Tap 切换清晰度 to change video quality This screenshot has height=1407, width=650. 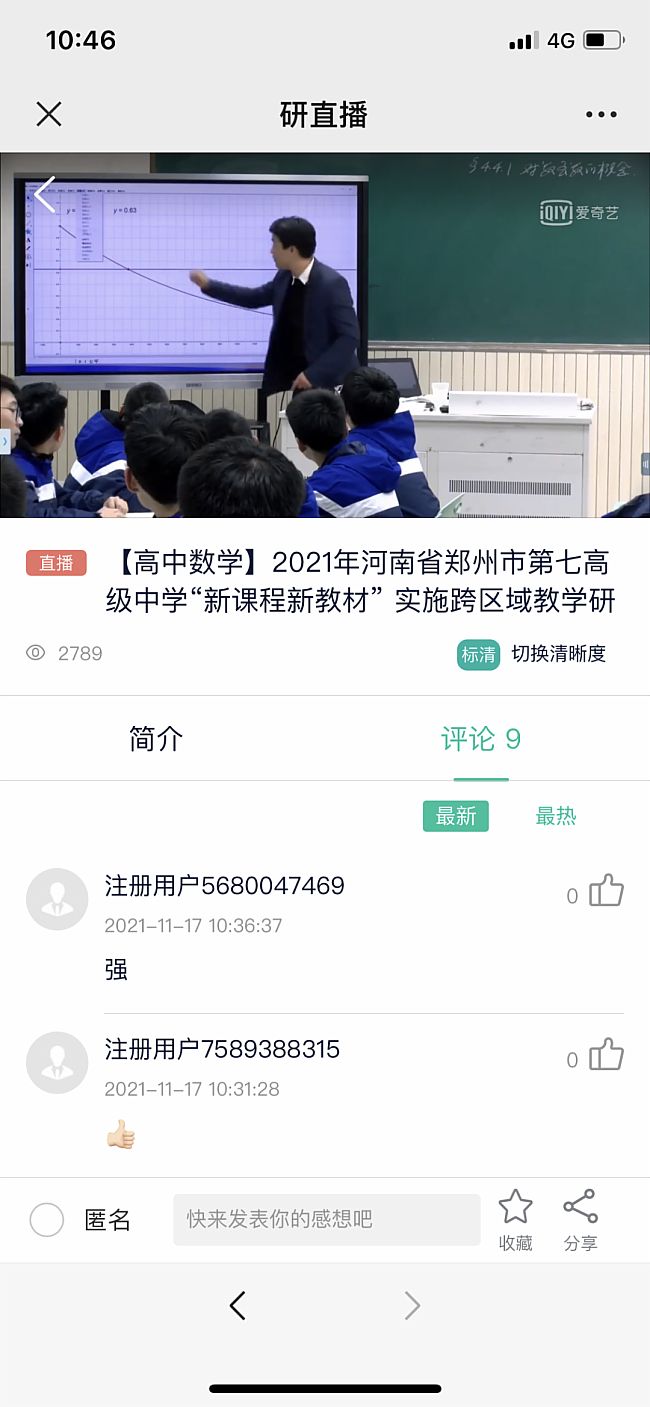tap(558, 654)
